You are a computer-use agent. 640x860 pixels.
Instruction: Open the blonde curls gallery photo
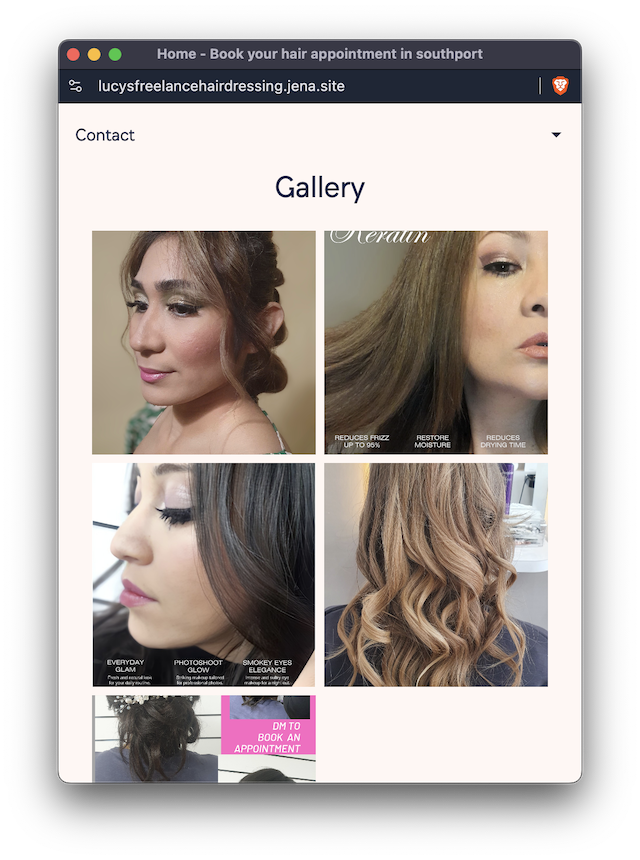point(435,574)
